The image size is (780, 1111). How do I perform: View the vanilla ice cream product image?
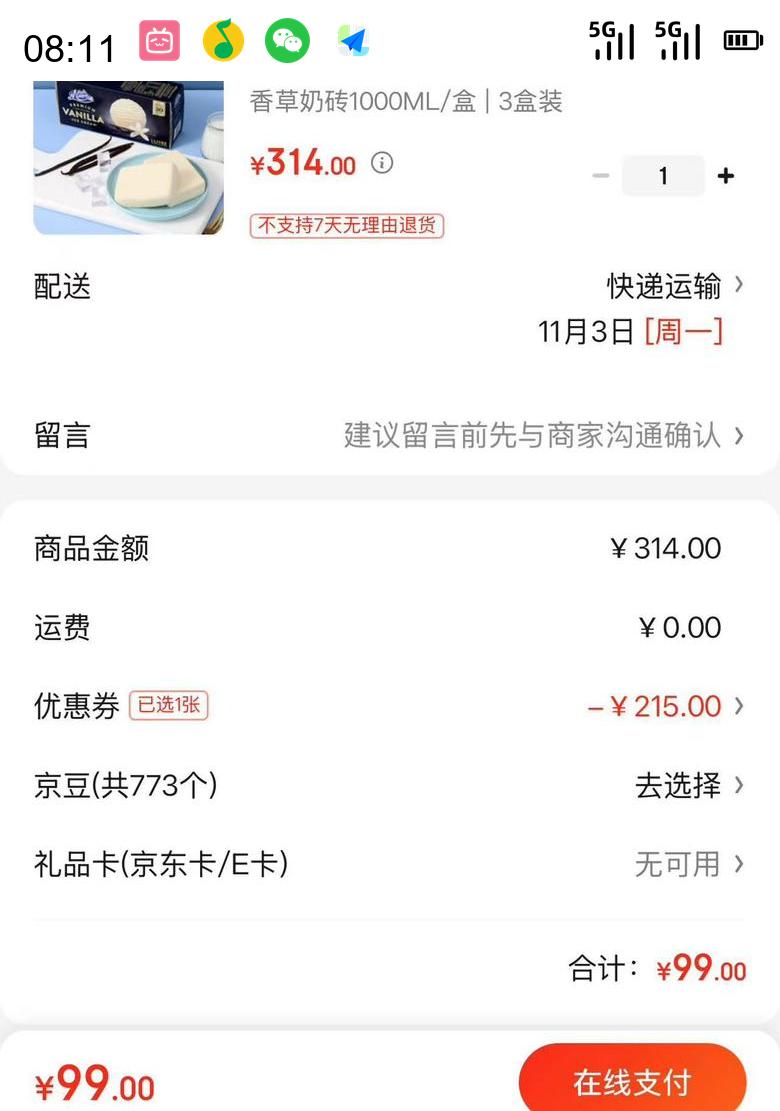click(x=128, y=157)
